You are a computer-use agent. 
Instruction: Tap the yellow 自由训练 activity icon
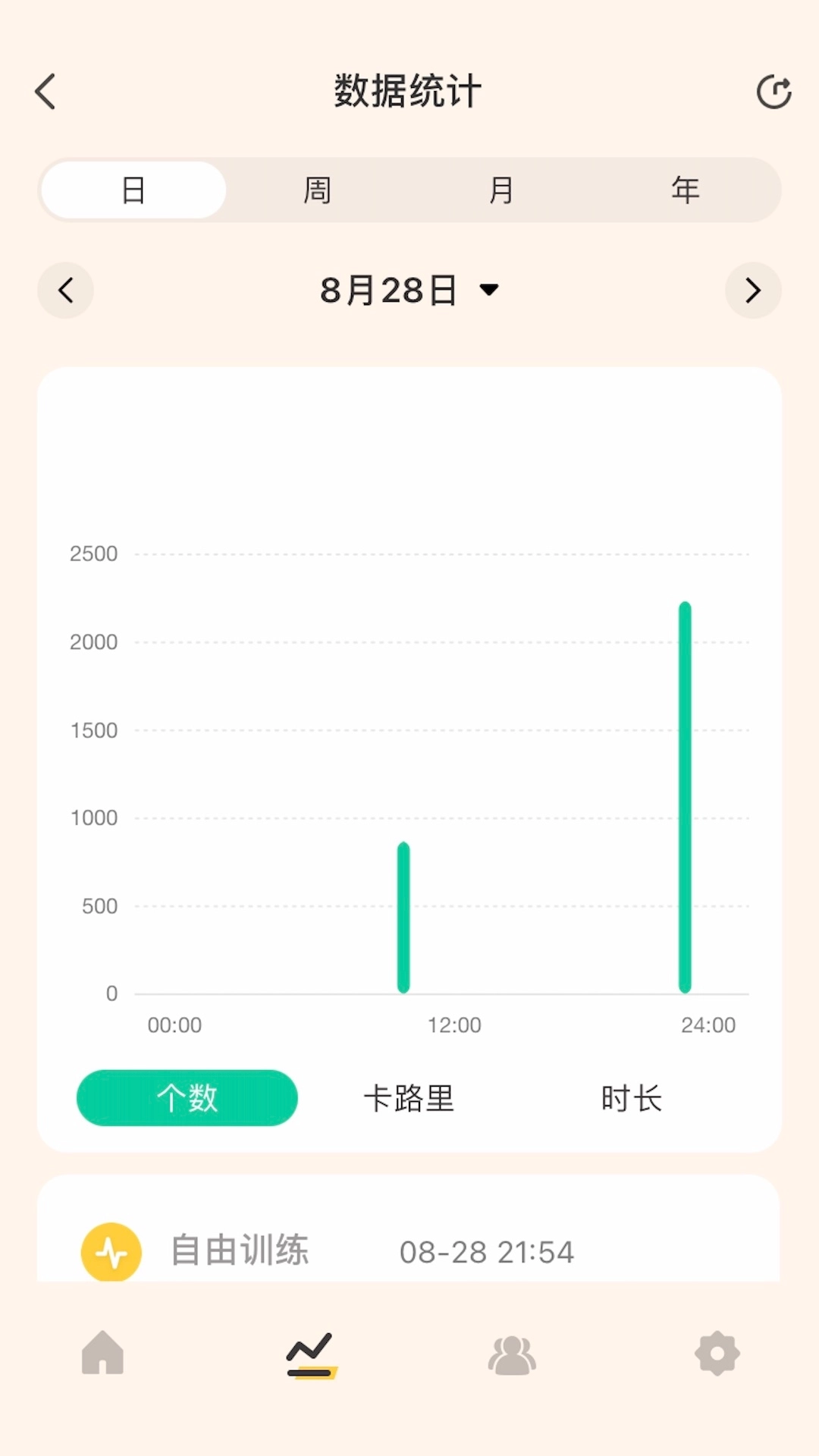[111, 1251]
